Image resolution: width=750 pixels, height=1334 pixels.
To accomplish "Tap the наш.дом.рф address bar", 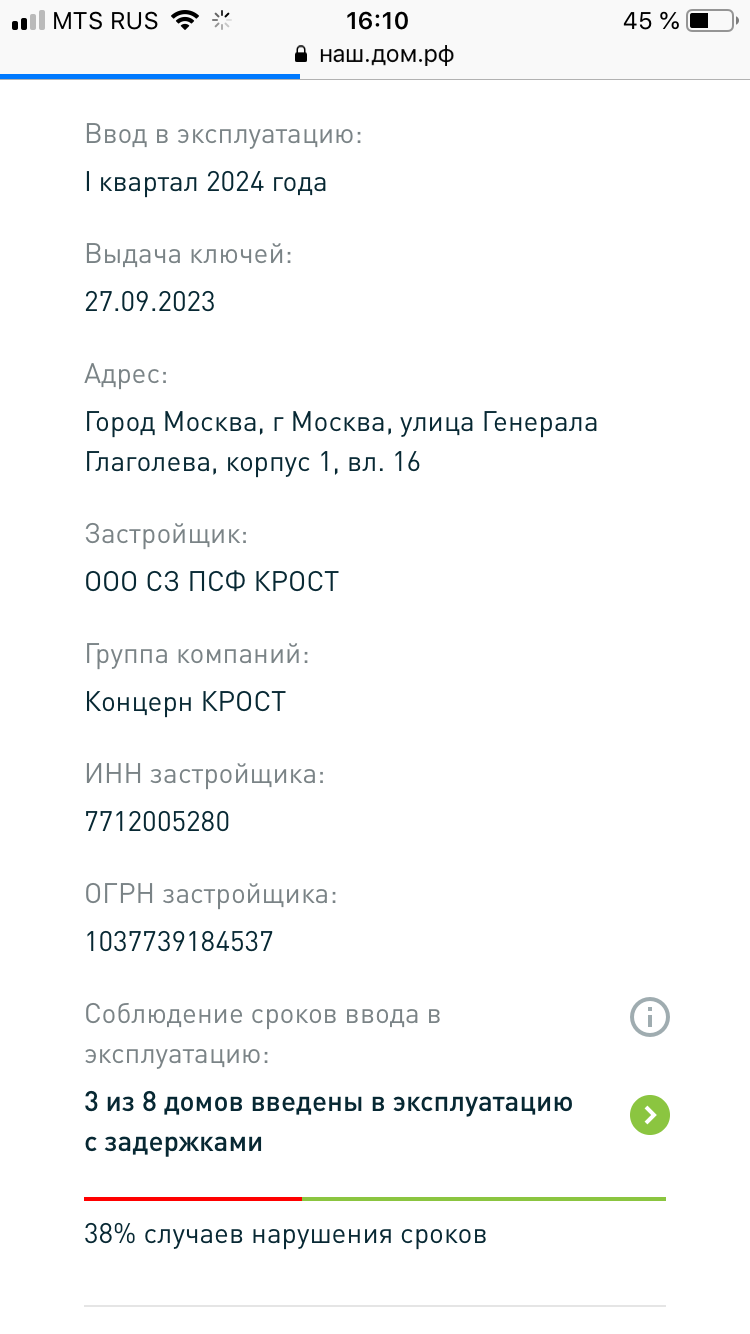I will coord(375,54).
